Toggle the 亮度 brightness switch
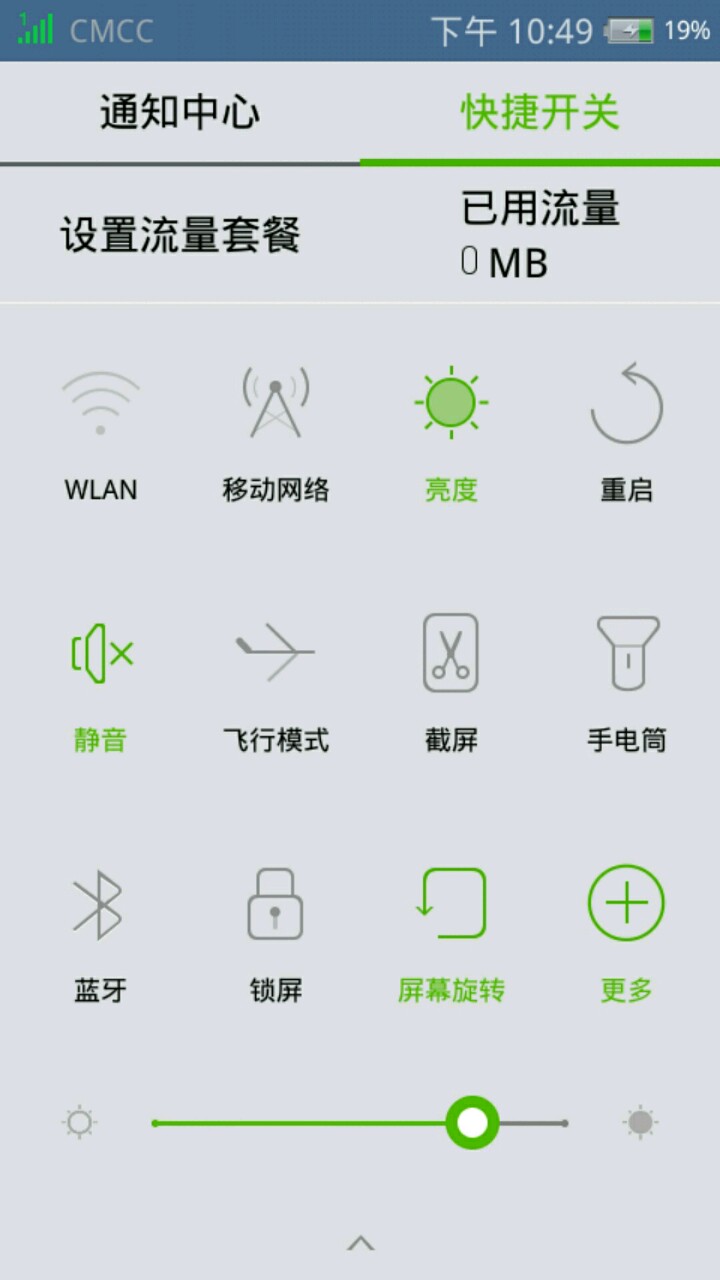Screen dimensions: 720x1280 point(451,430)
